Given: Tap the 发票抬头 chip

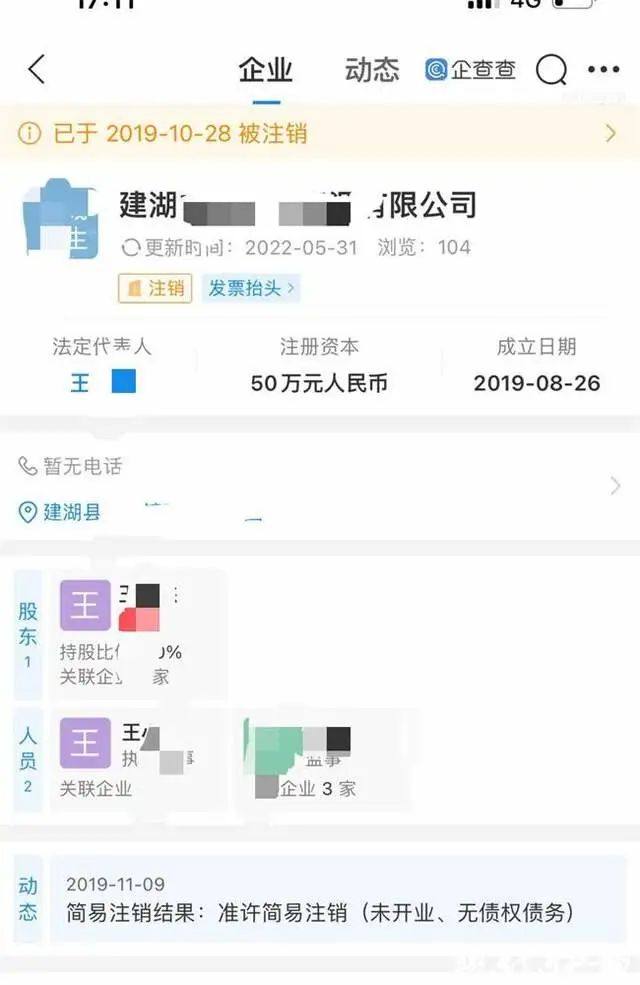Looking at the screenshot, I should (251, 289).
